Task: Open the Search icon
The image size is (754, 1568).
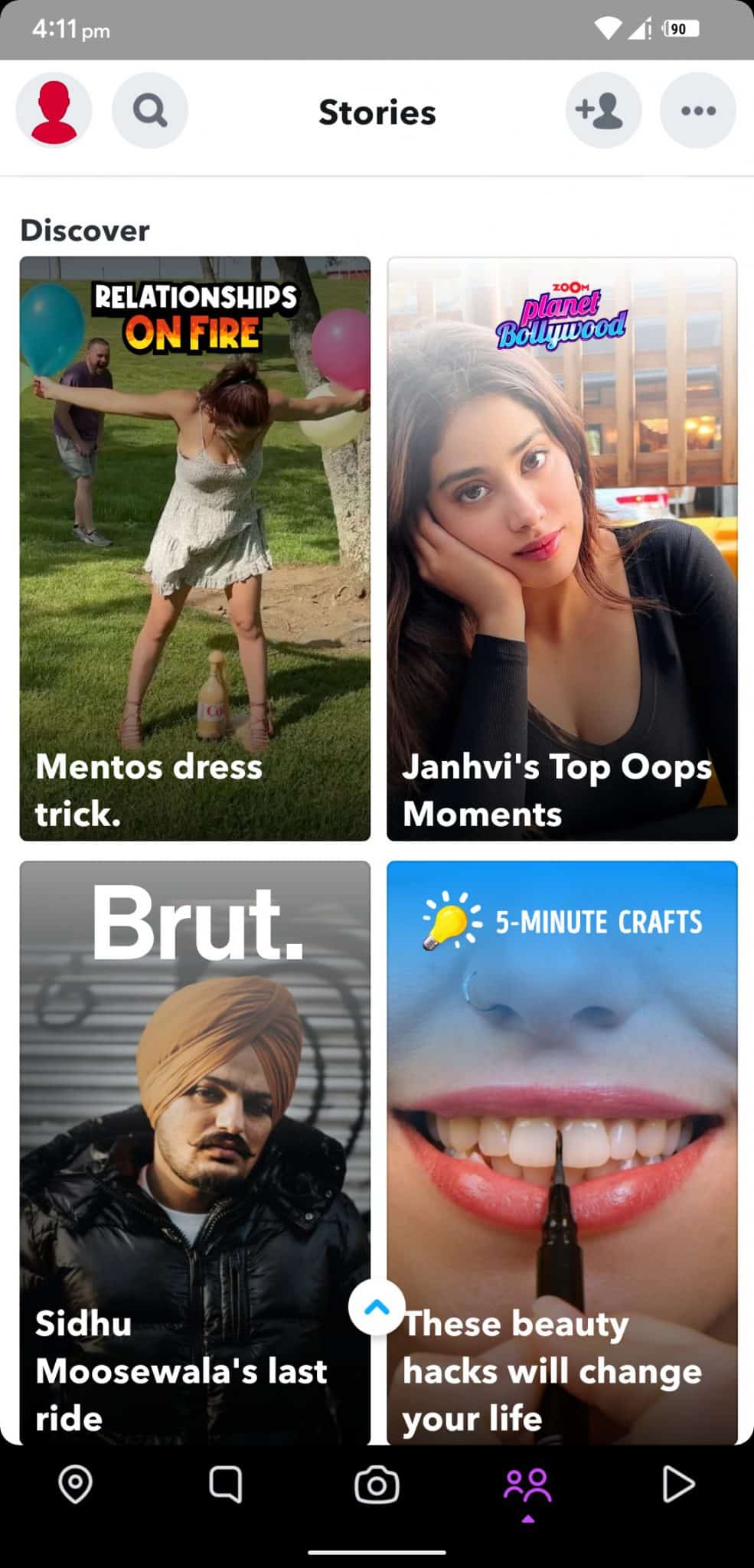Action: 149,109
